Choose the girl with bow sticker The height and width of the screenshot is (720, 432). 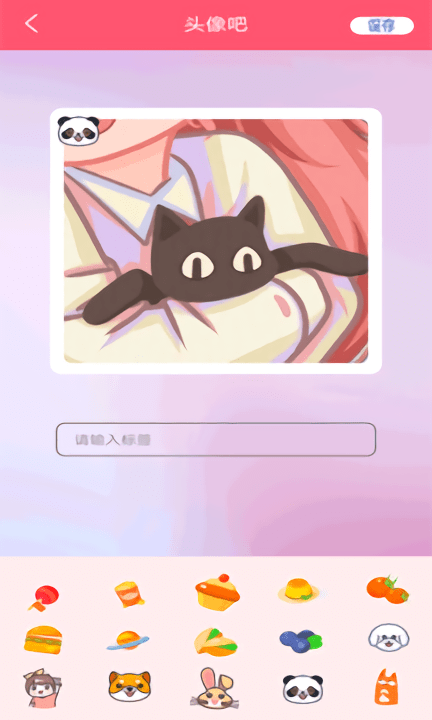click(x=43, y=687)
